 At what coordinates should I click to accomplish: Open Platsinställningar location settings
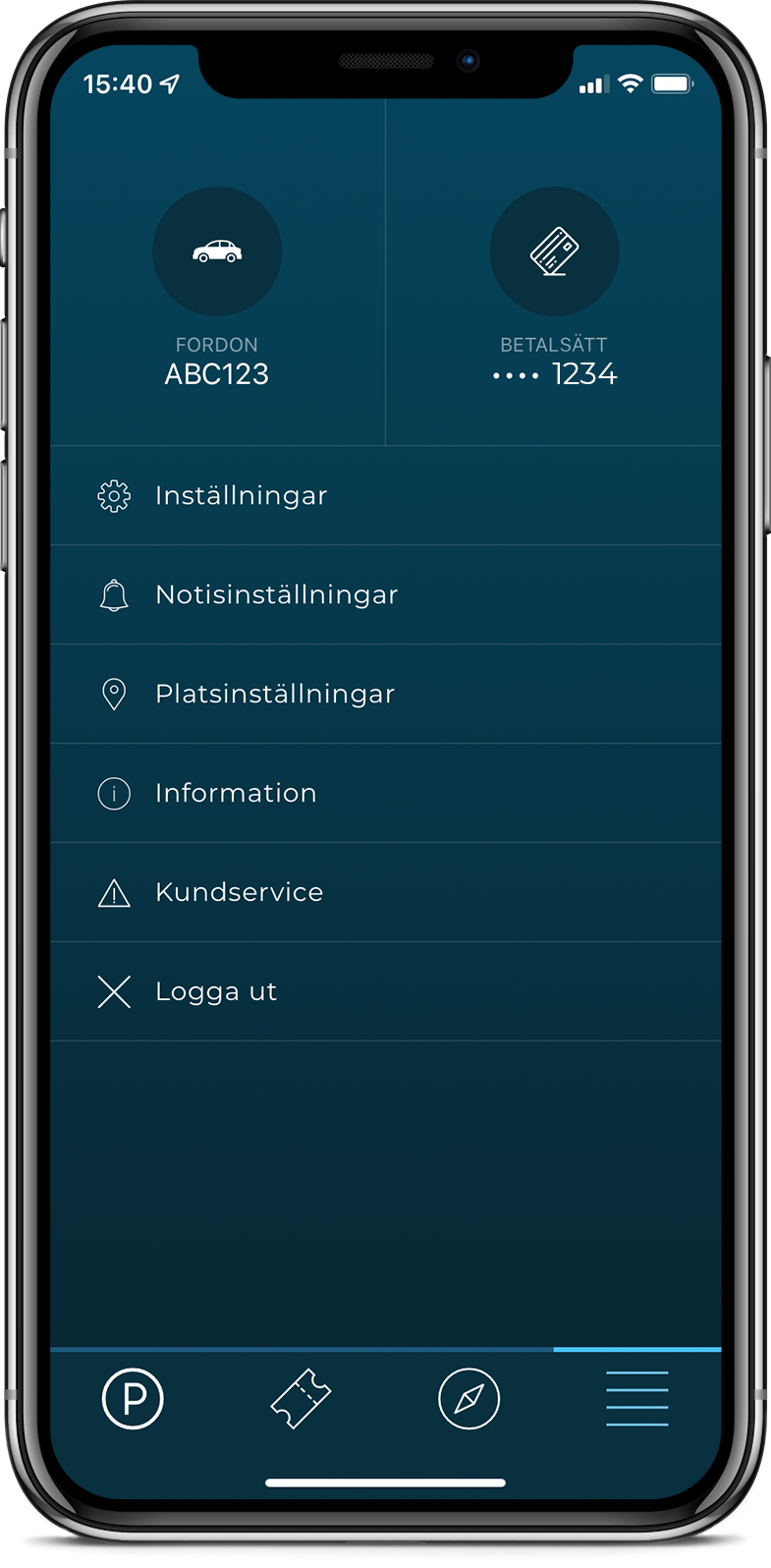[385, 695]
